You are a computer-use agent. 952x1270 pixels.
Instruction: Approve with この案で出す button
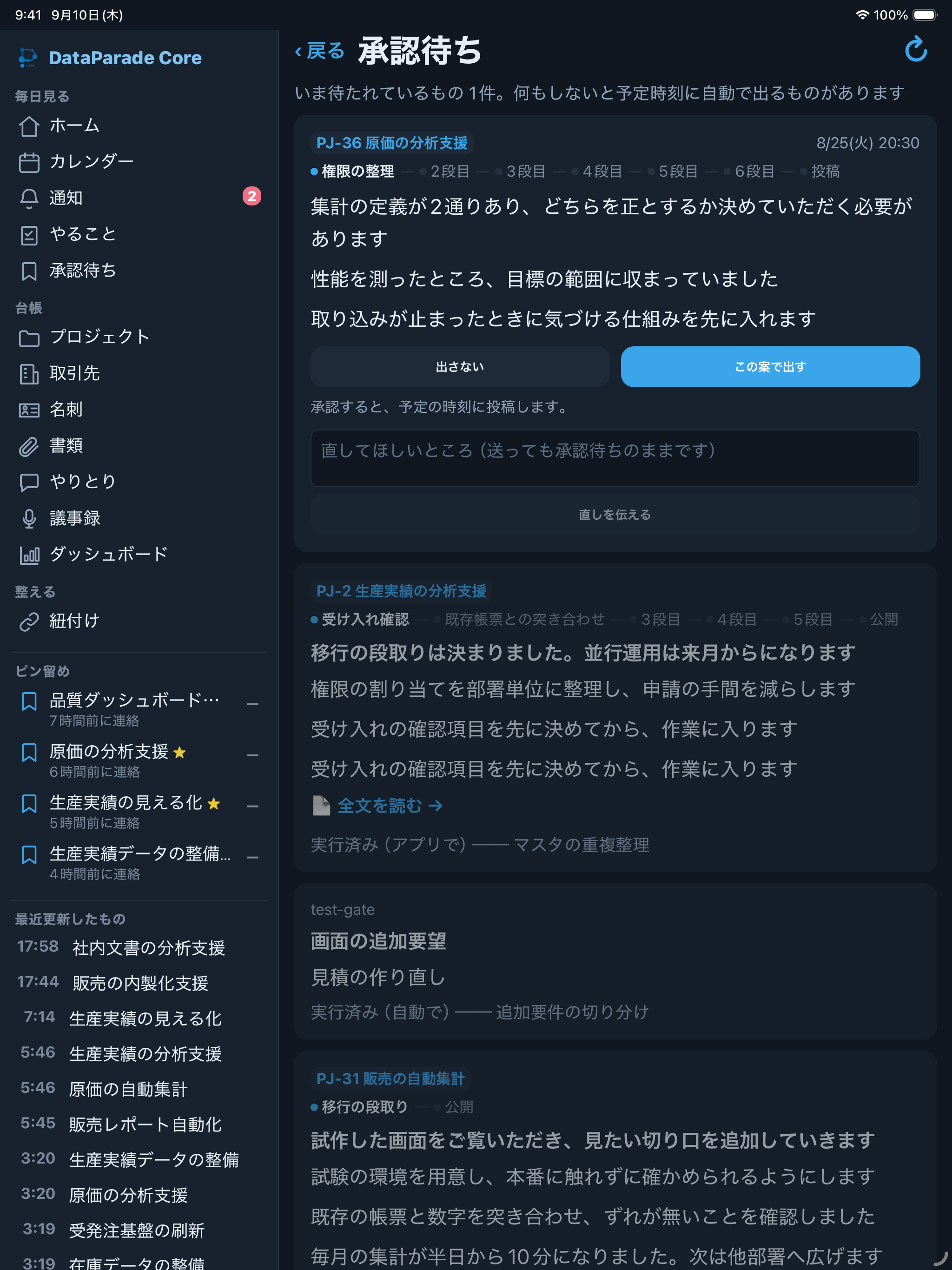pyautogui.click(x=770, y=366)
